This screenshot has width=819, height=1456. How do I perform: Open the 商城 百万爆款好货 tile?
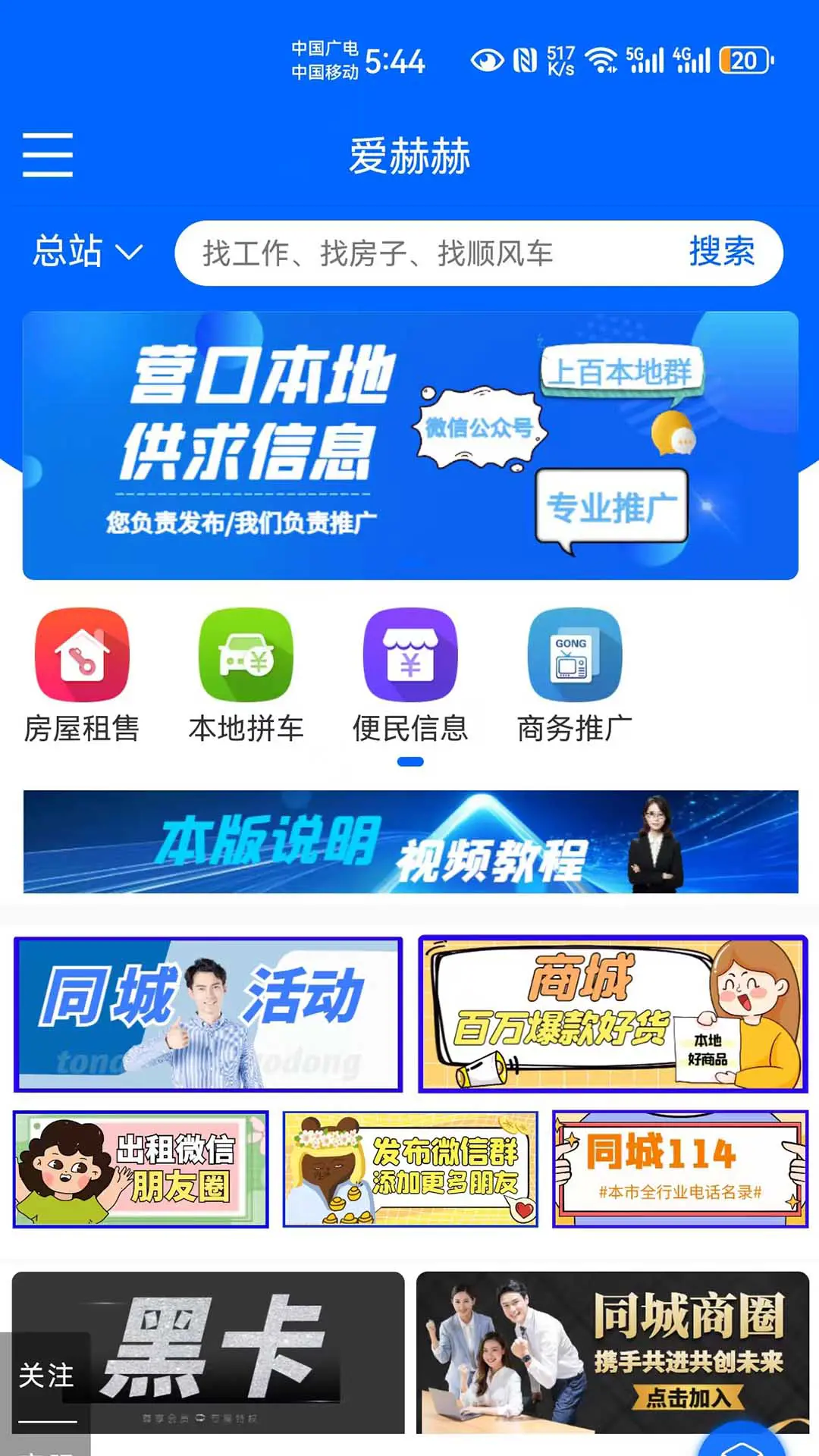tap(613, 1015)
